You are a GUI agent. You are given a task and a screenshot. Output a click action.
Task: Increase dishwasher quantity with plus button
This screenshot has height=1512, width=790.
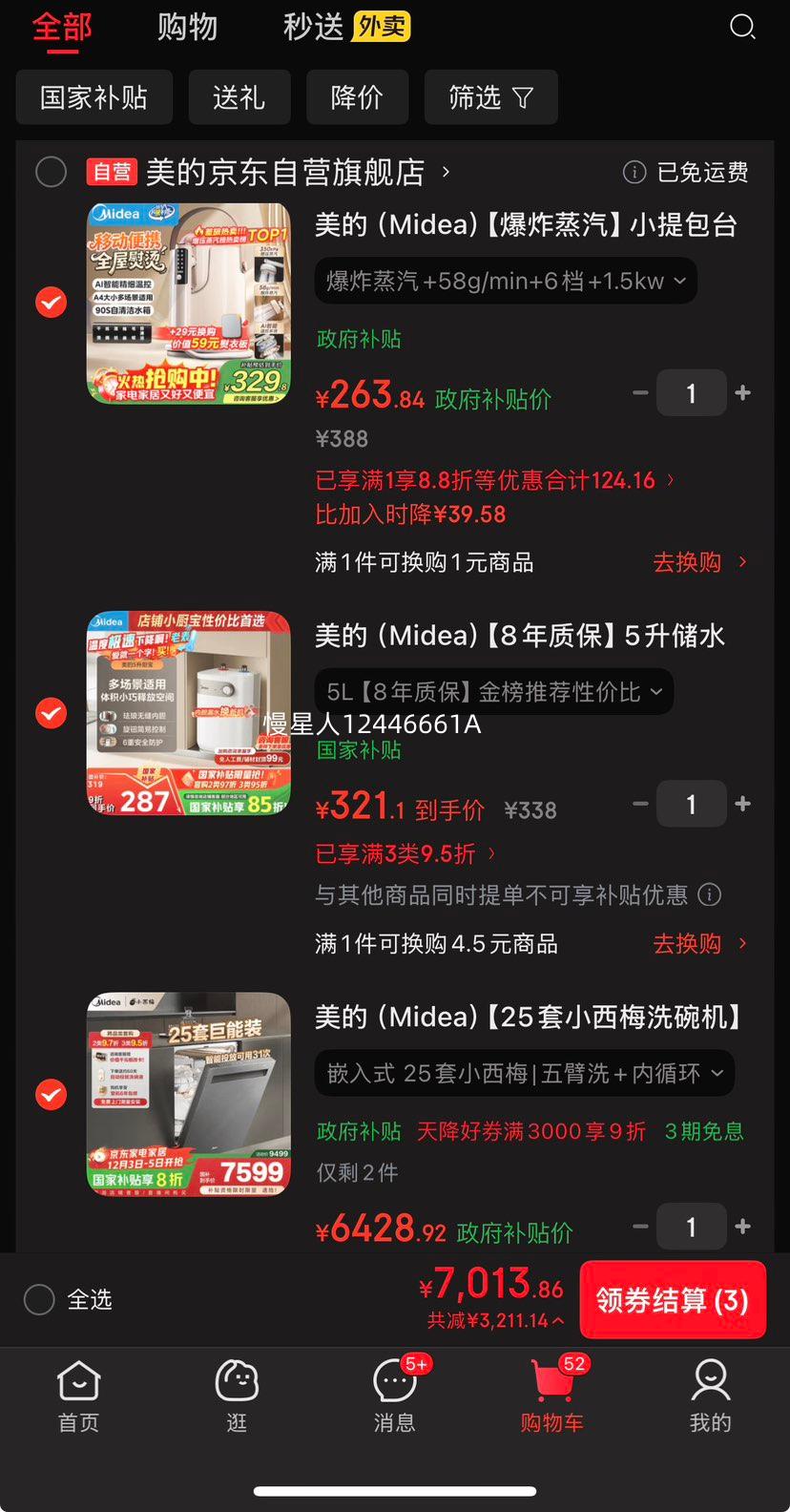(742, 1227)
